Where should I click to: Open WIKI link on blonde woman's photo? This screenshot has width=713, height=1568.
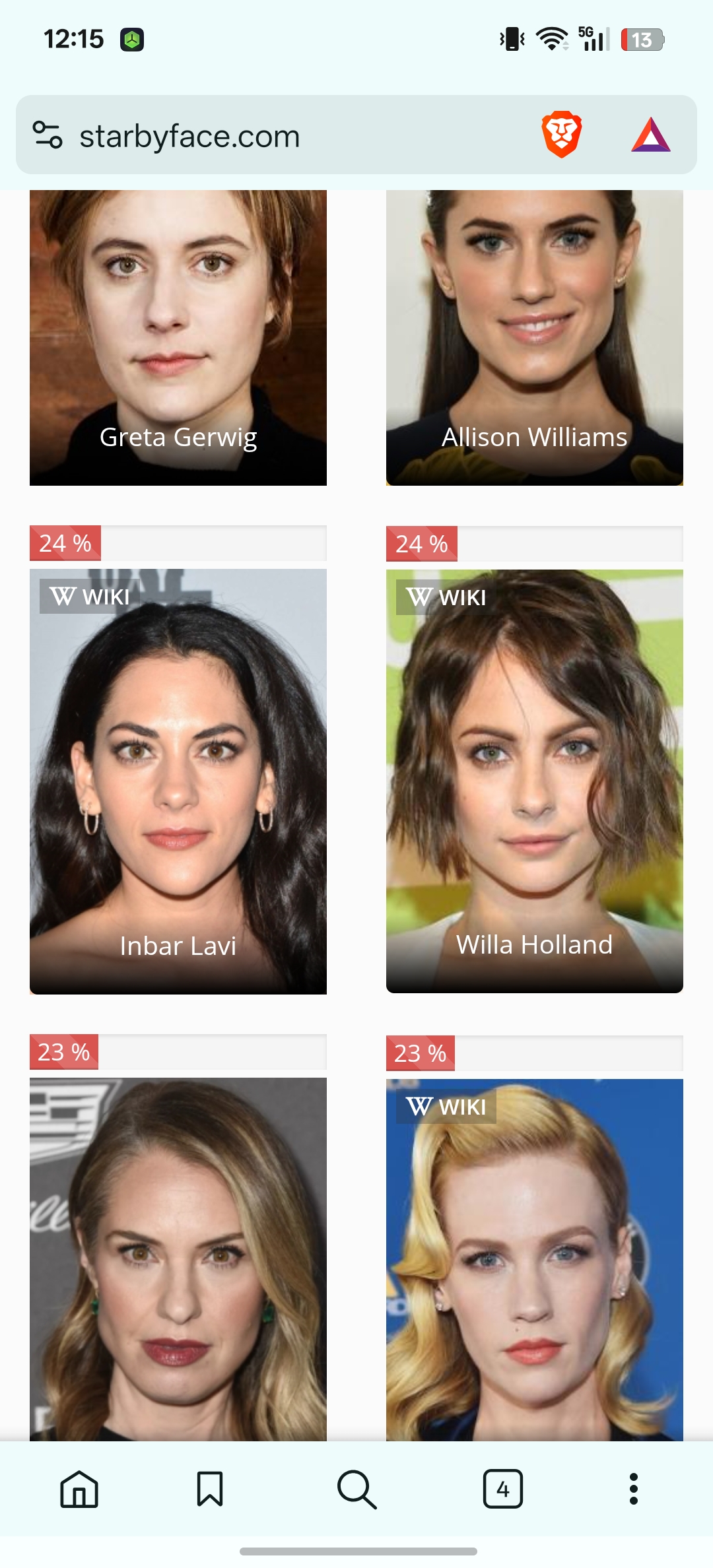click(x=446, y=1107)
